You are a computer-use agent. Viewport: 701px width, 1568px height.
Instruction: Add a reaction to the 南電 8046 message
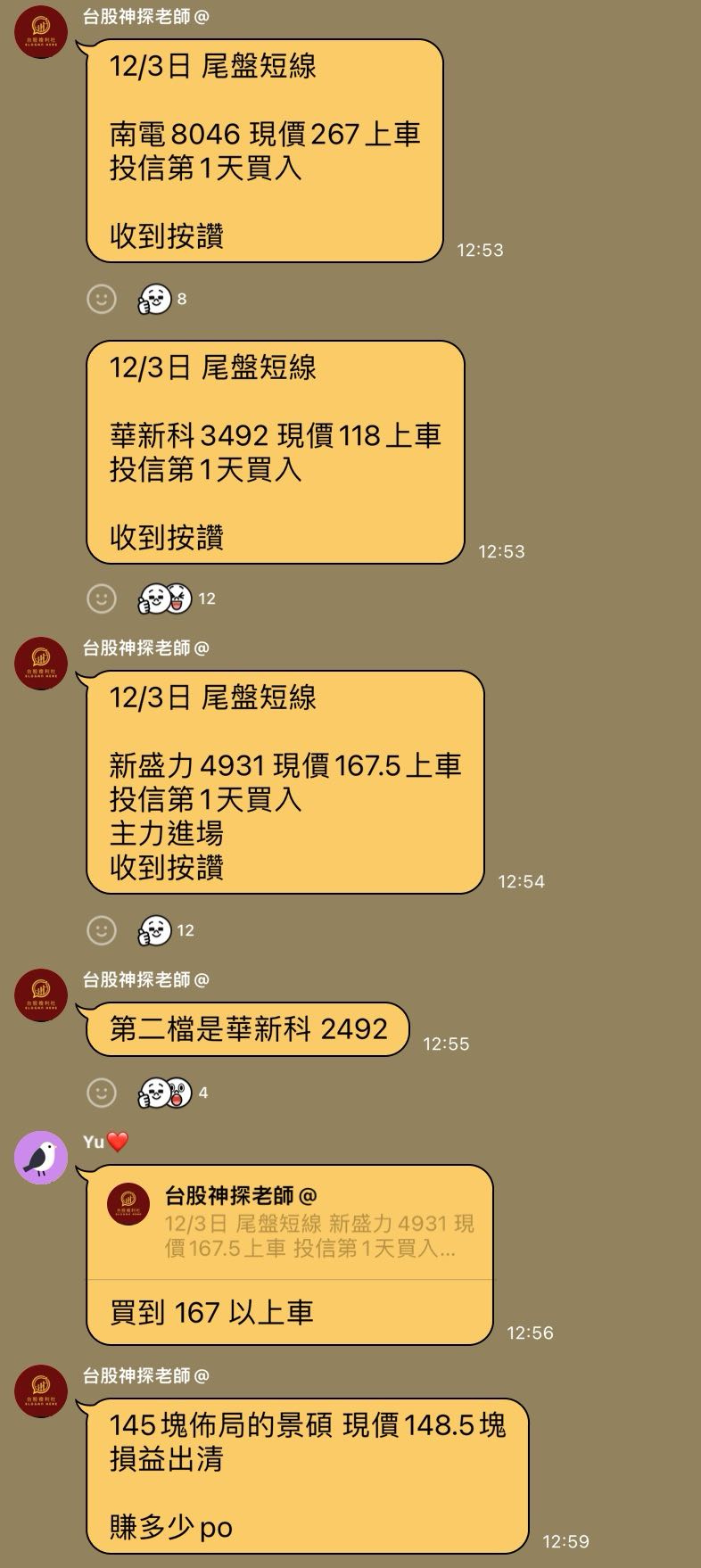point(102,299)
